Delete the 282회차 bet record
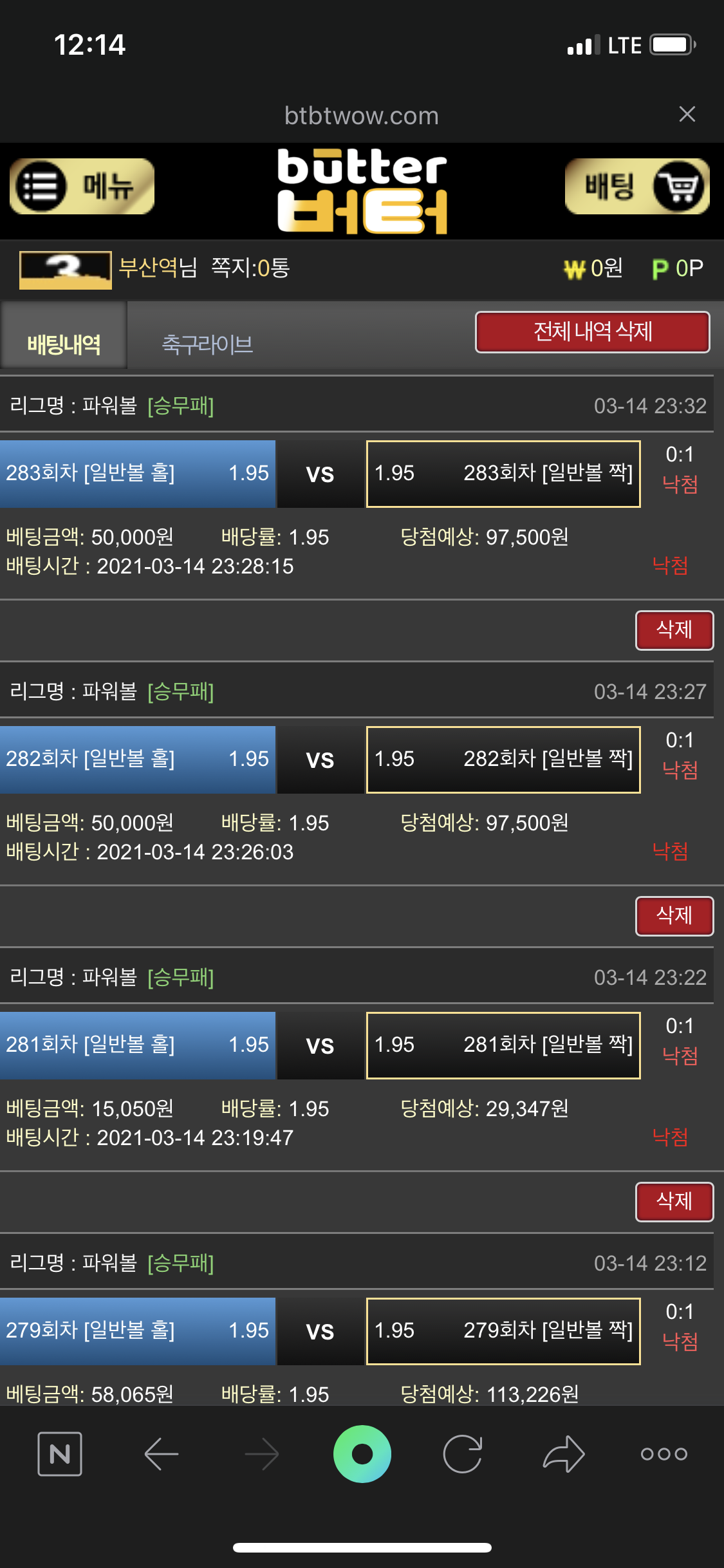 click(x=674, y=915)
